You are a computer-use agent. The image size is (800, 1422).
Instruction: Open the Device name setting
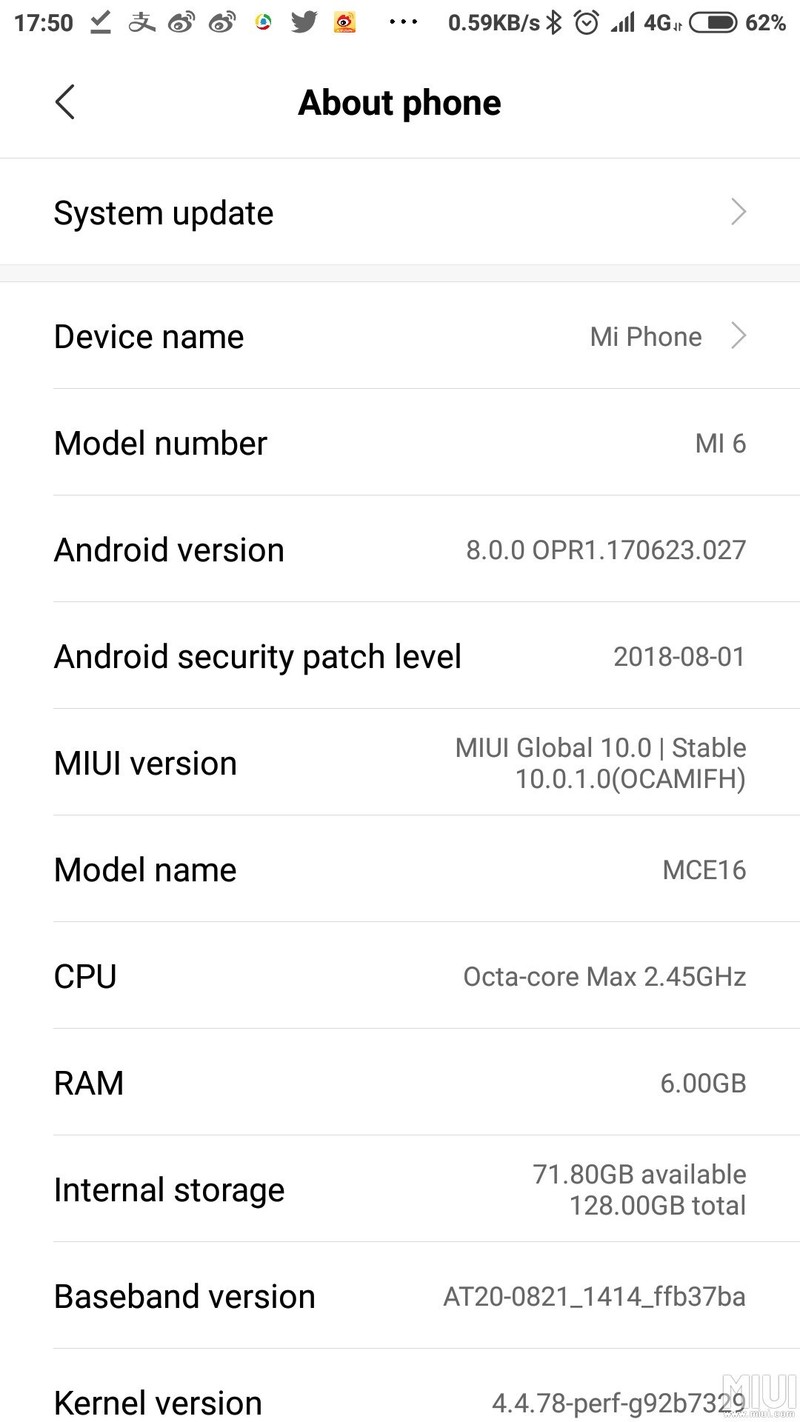(x=400, y=336)
